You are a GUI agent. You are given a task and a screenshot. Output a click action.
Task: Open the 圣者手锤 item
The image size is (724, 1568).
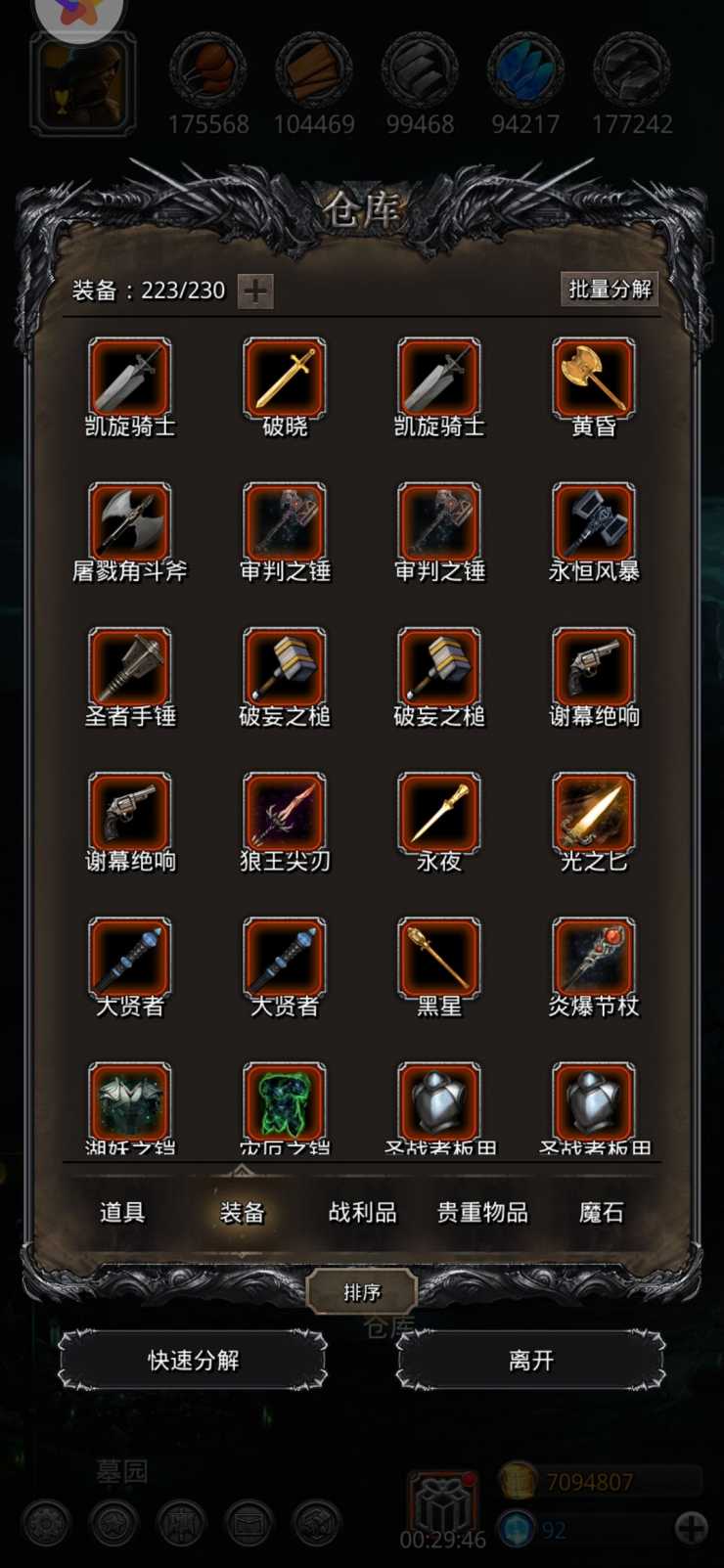(130, 668)
